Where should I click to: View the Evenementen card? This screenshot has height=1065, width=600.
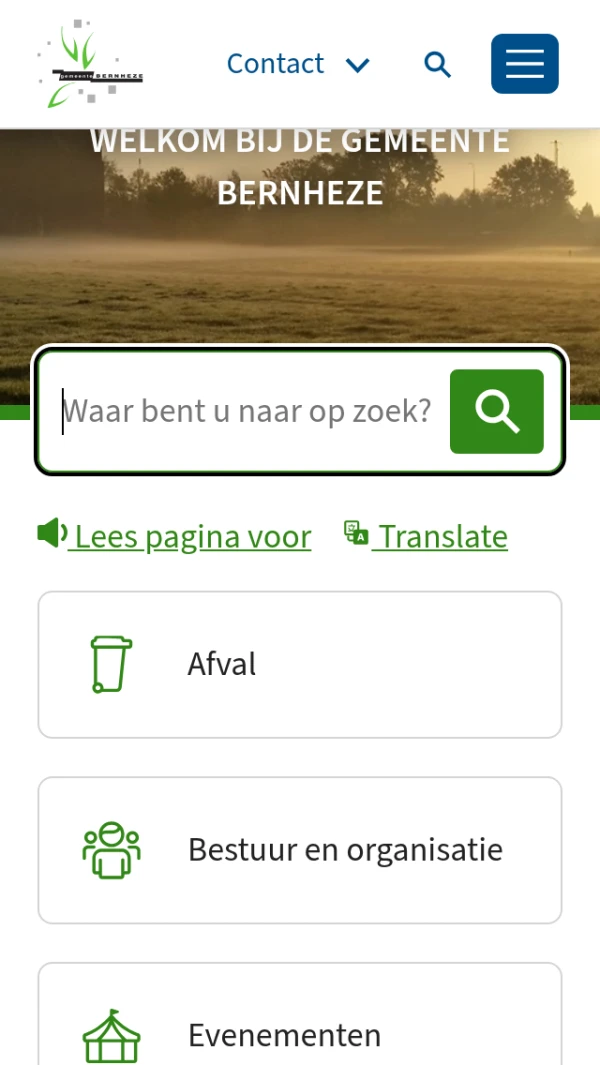pos(300,1018)
